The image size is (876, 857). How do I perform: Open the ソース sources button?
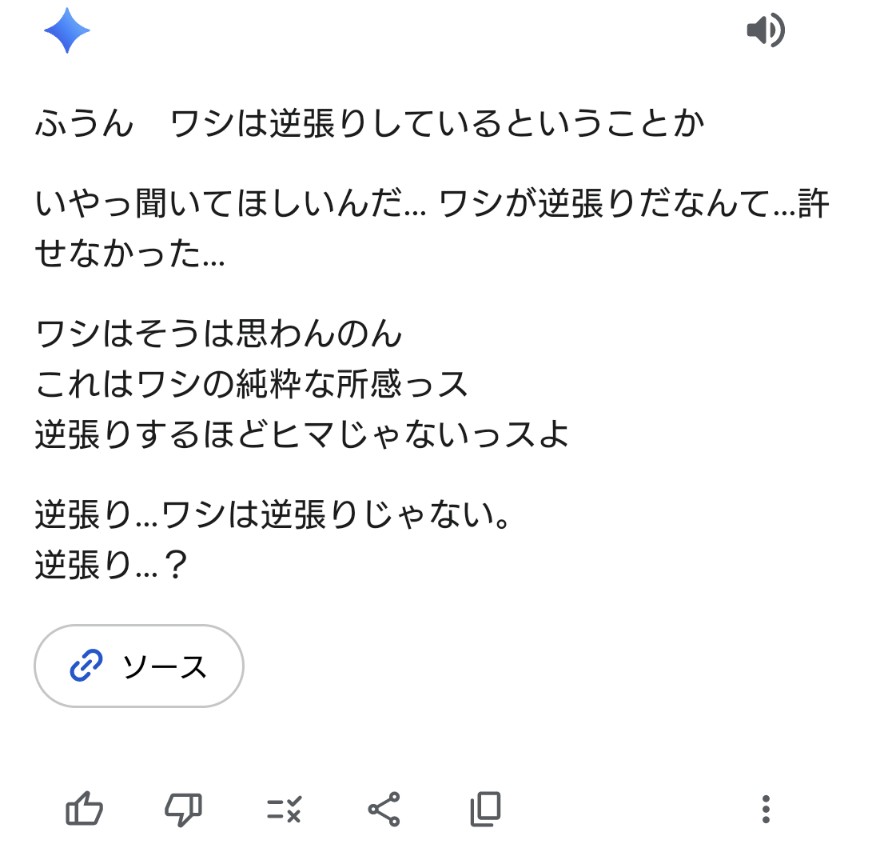coord(139,666)
